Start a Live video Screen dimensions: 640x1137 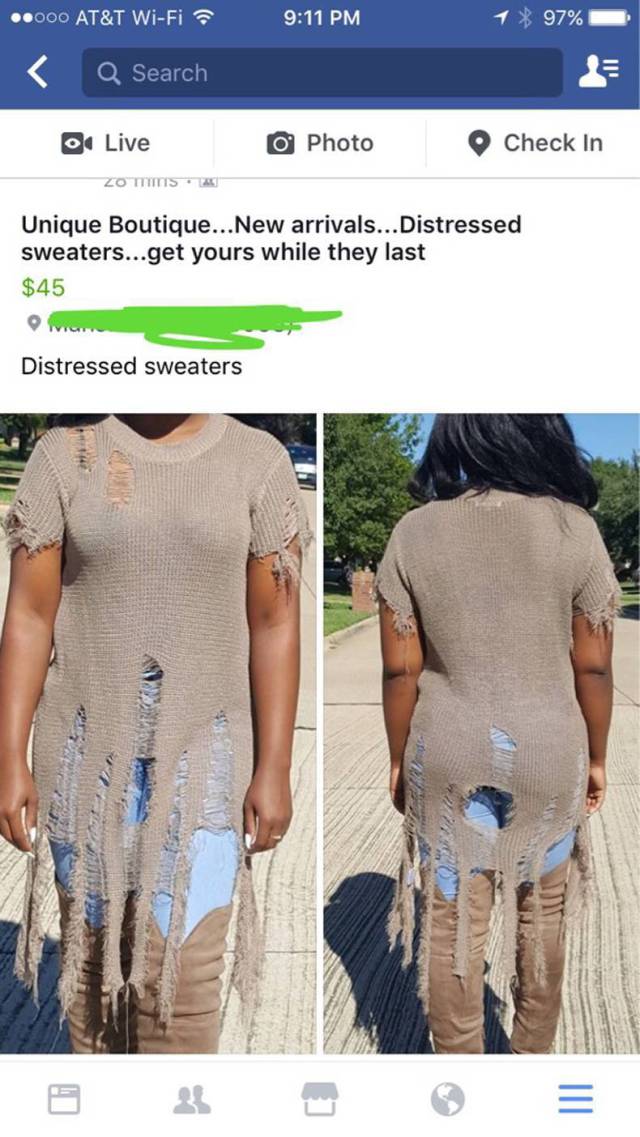coord(106,143)
